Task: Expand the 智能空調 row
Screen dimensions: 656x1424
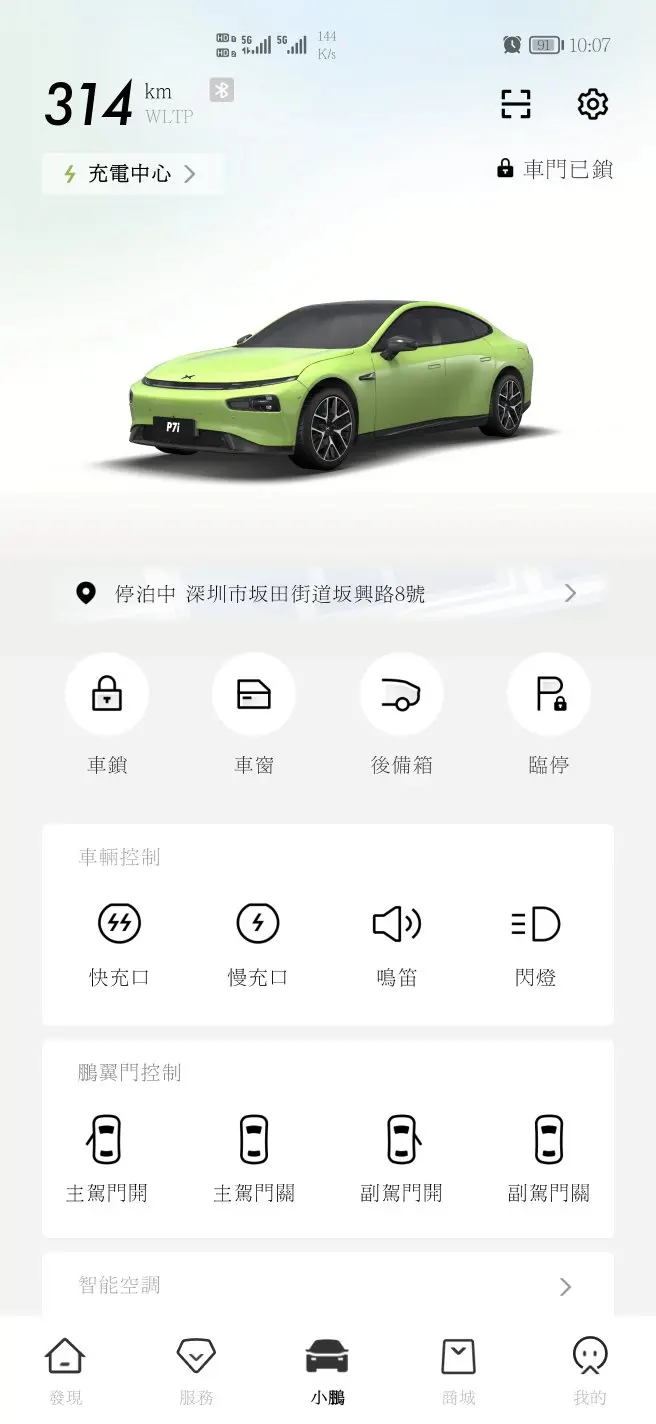Action: point(328,1285)
